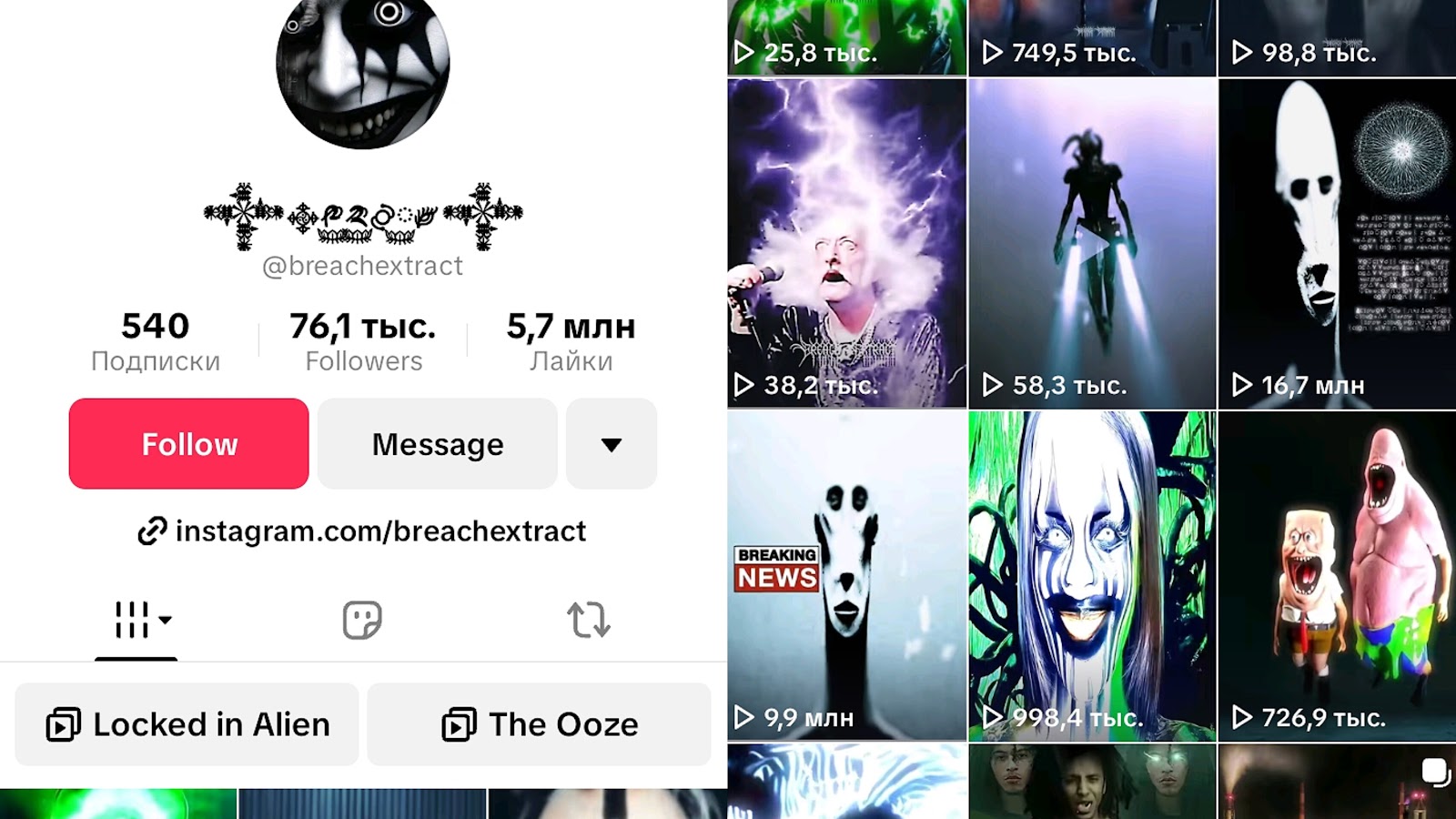Open The Ooze playlist
This screenshot has width=1456, height=819.
pyautogui.click(x=539, y=724)
